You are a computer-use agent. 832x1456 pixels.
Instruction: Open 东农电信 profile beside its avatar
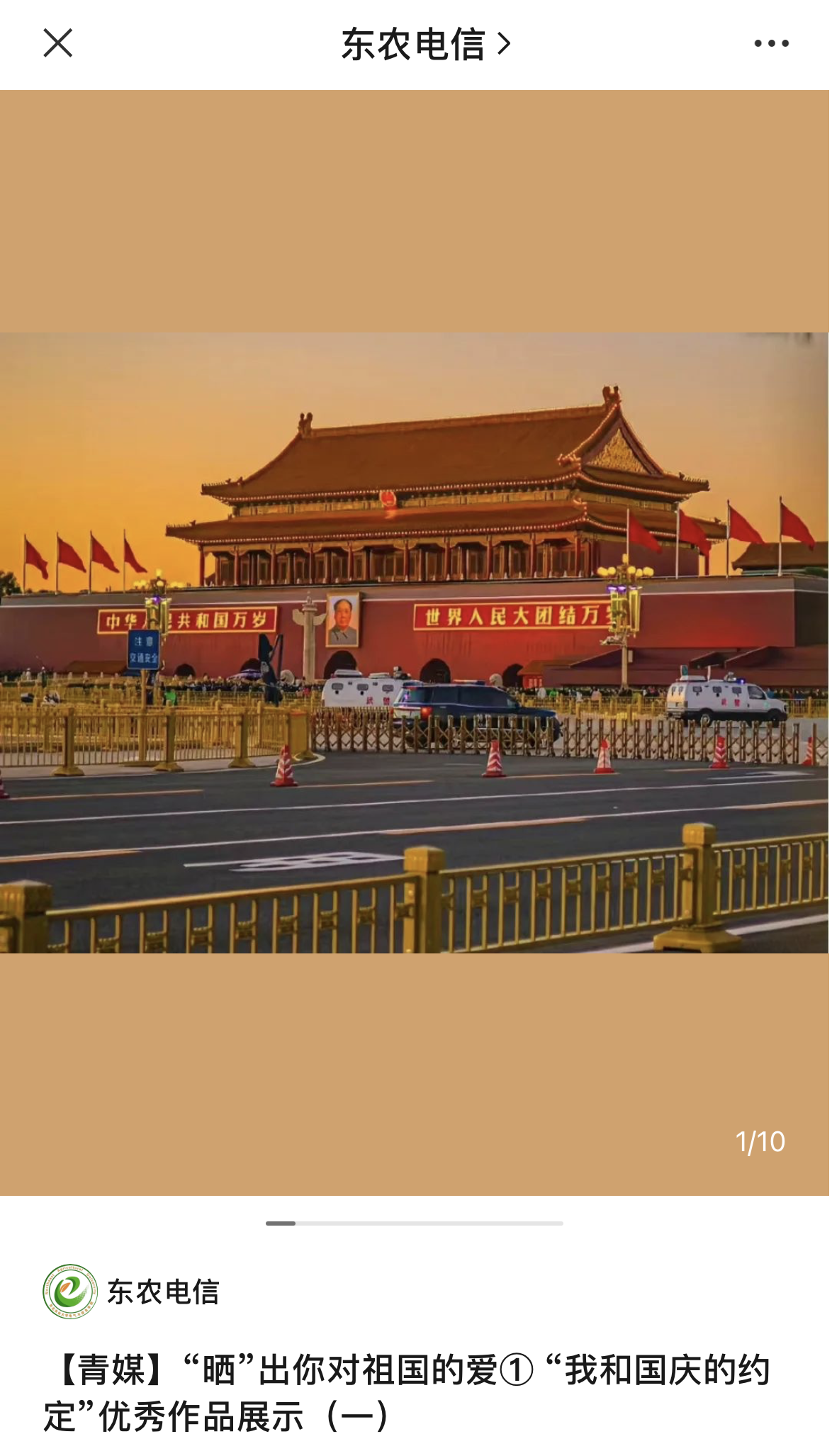[163, 1292]
